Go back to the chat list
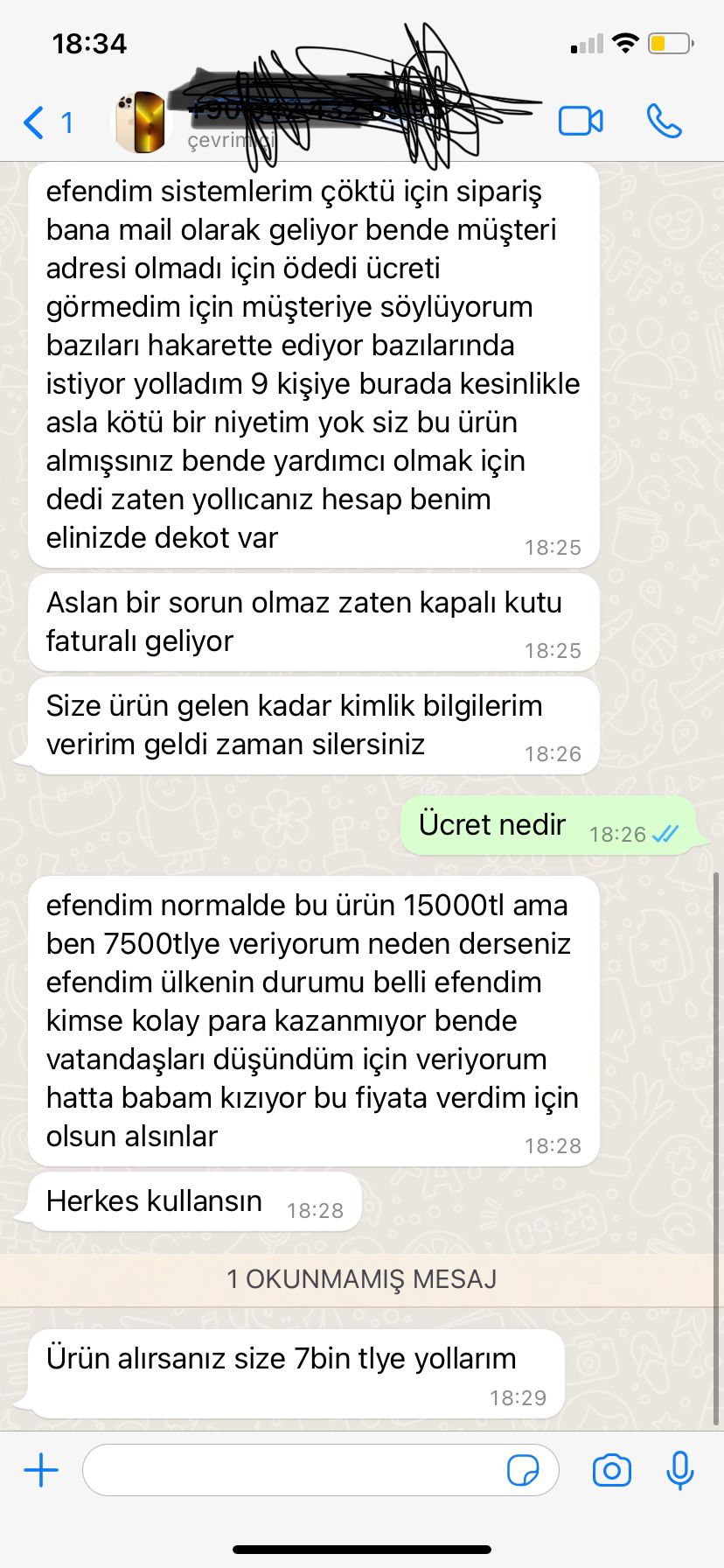 point(35,122)
